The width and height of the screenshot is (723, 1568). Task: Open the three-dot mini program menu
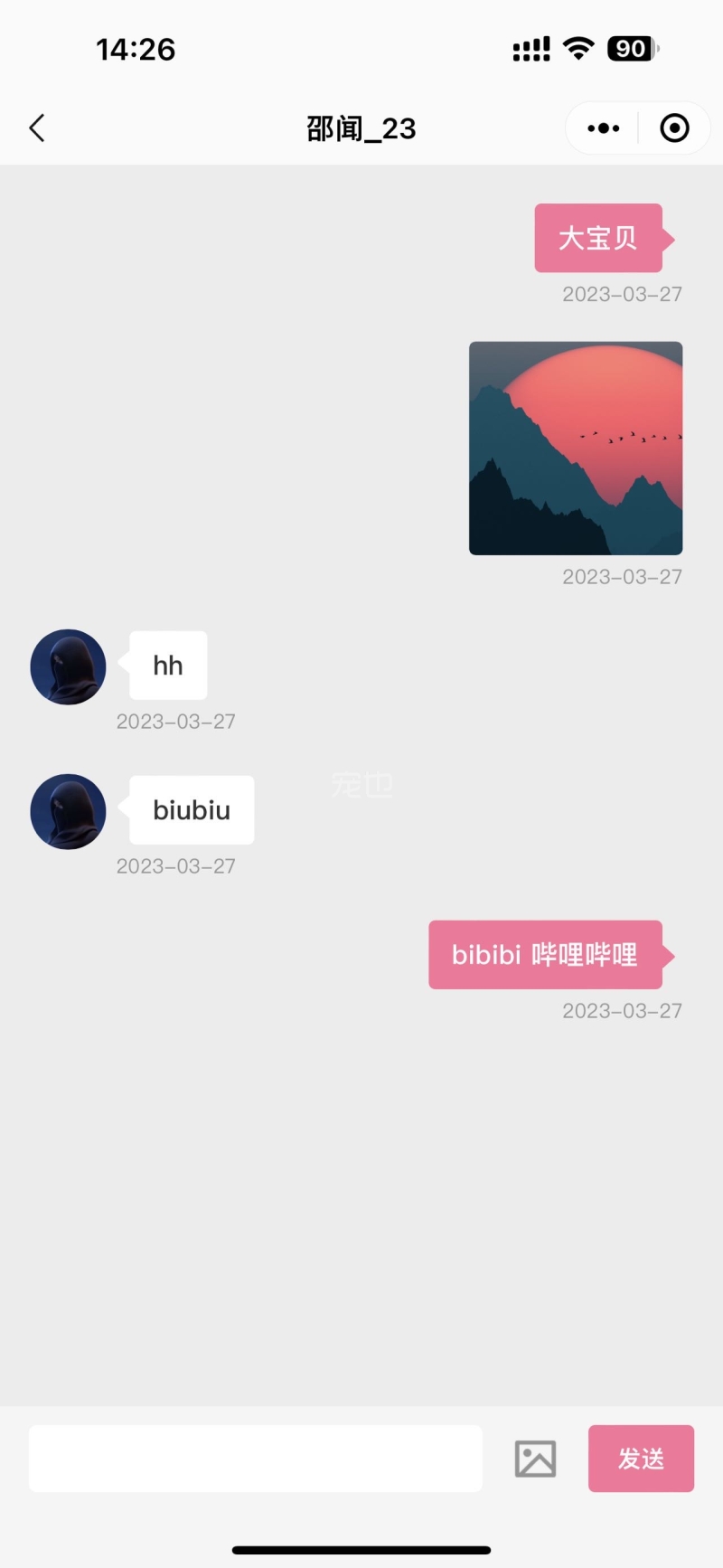[603, 128]
